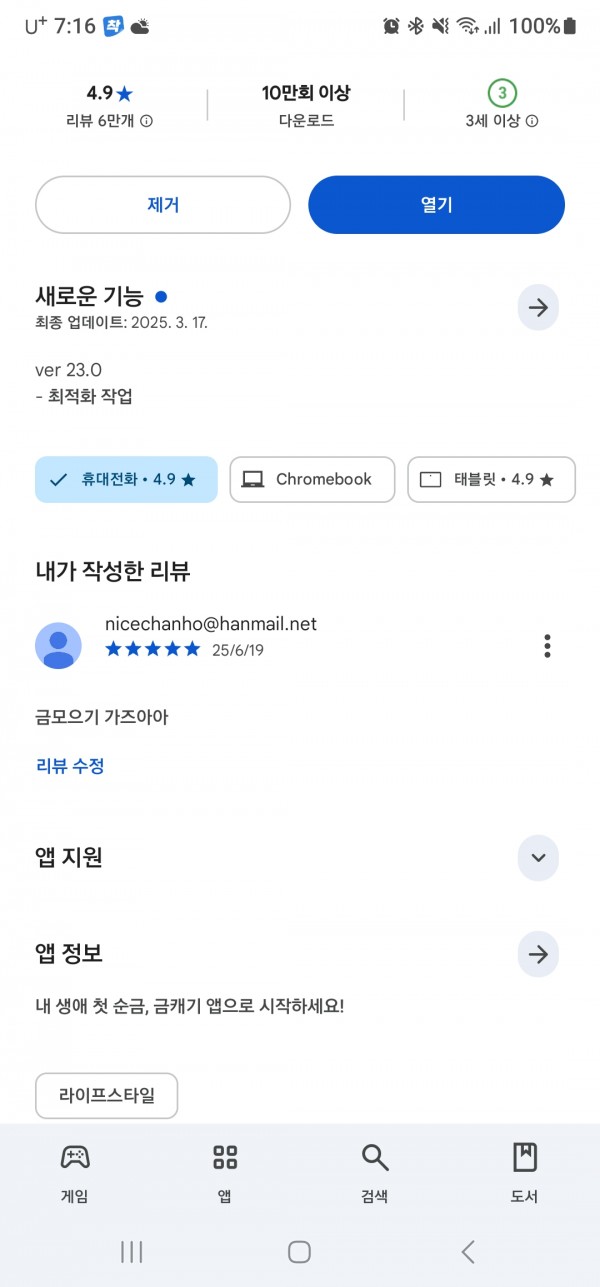The width and height of the screenshot is (600, 1287).
Task: Expand the 앱 지원 section
Action: 538,858
